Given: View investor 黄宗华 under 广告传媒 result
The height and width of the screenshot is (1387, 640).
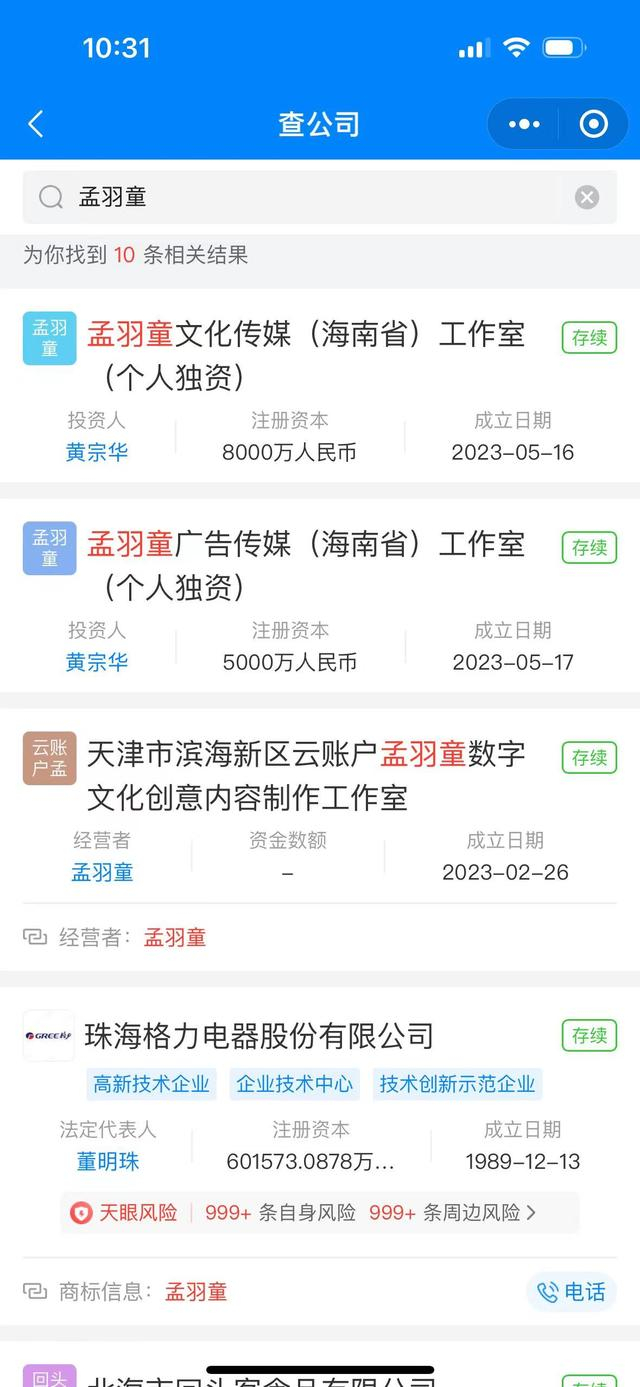Looking at the screenshot, I should pos(97,662).
